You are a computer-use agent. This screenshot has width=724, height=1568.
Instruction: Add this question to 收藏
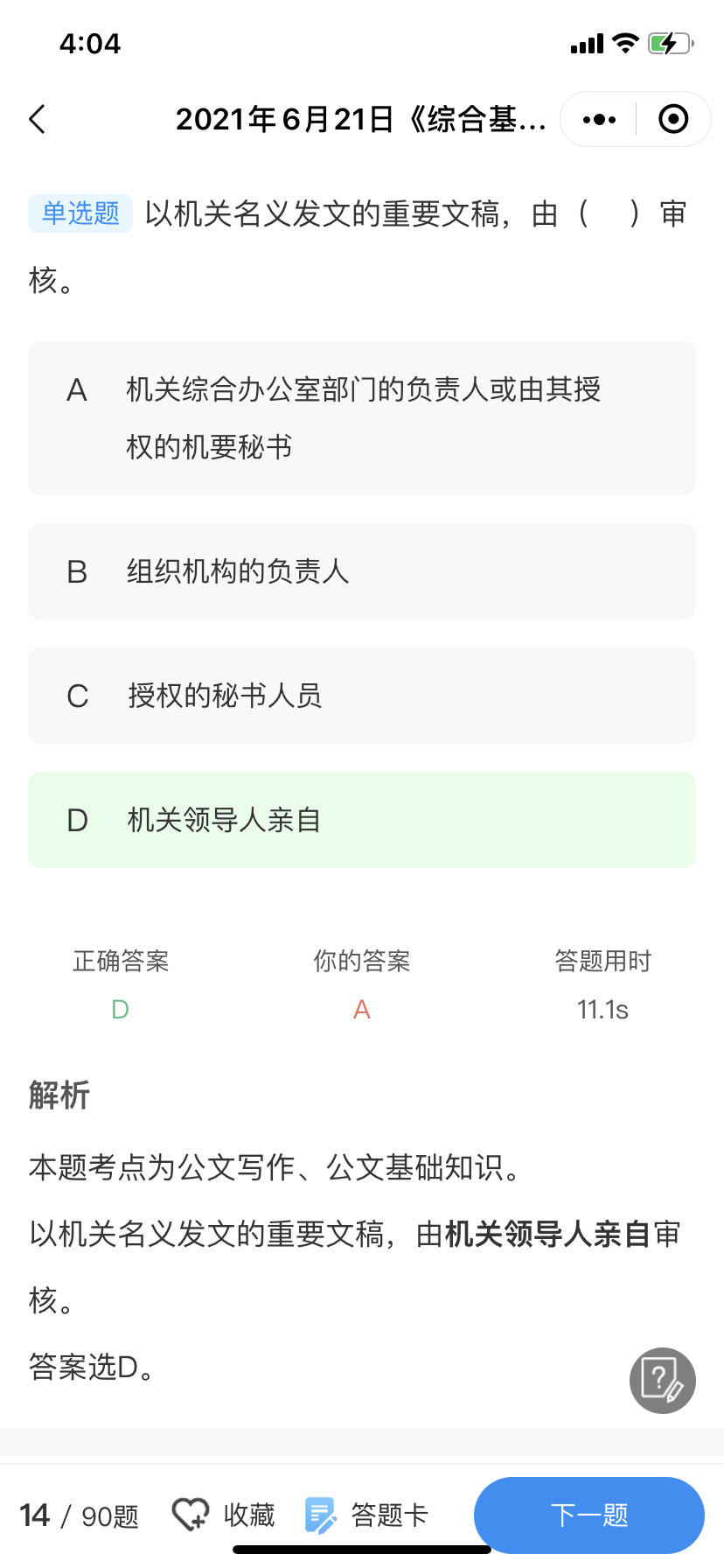[x=223, y=1515]
